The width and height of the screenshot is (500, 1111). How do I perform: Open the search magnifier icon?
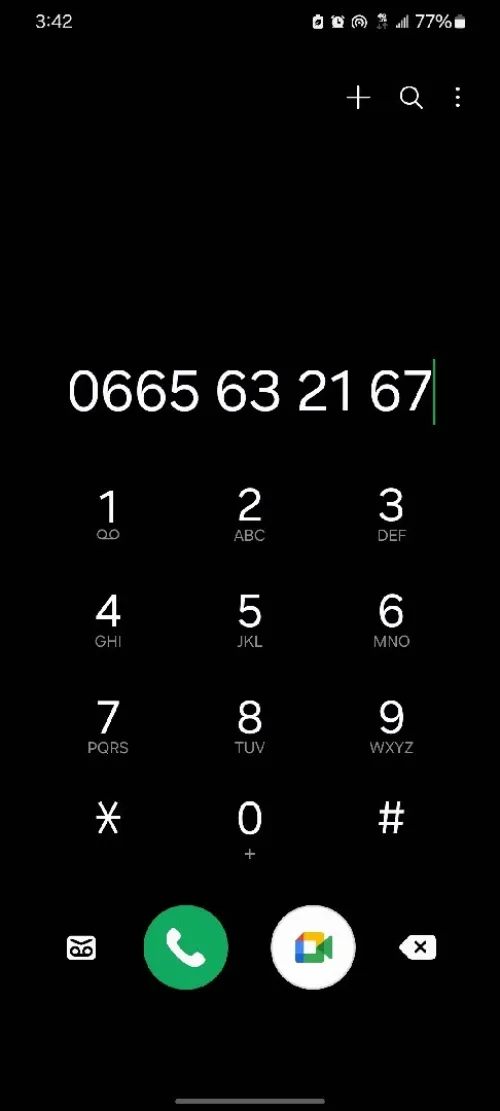click(411, 98)
